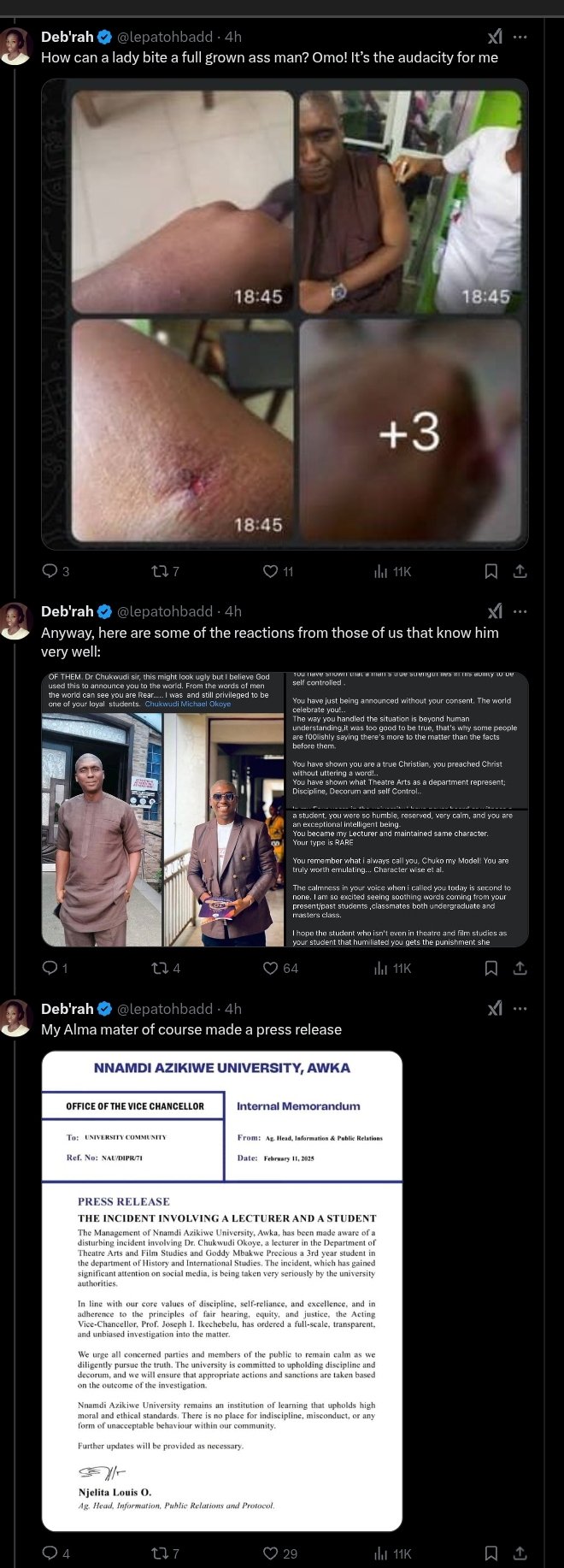Tap the Grok icon on the 'Anyway, here are some' post
This screenshot has width=564, height=1568.
tap(495, 611)
